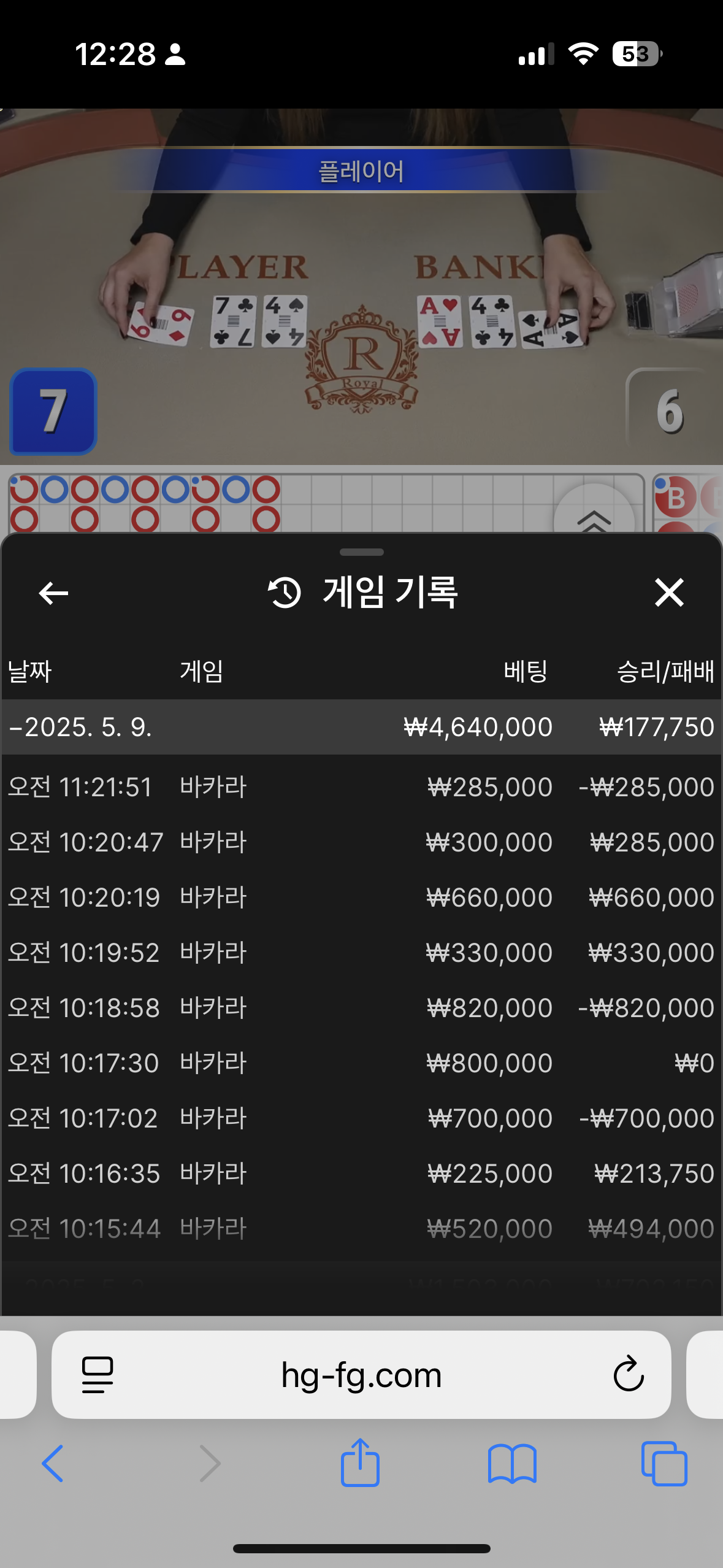The height and width of the screenshot is (1568, 723).
Task: Open the 오전 10:17:30 바카라 record
Action: [x=361, y=1063]
